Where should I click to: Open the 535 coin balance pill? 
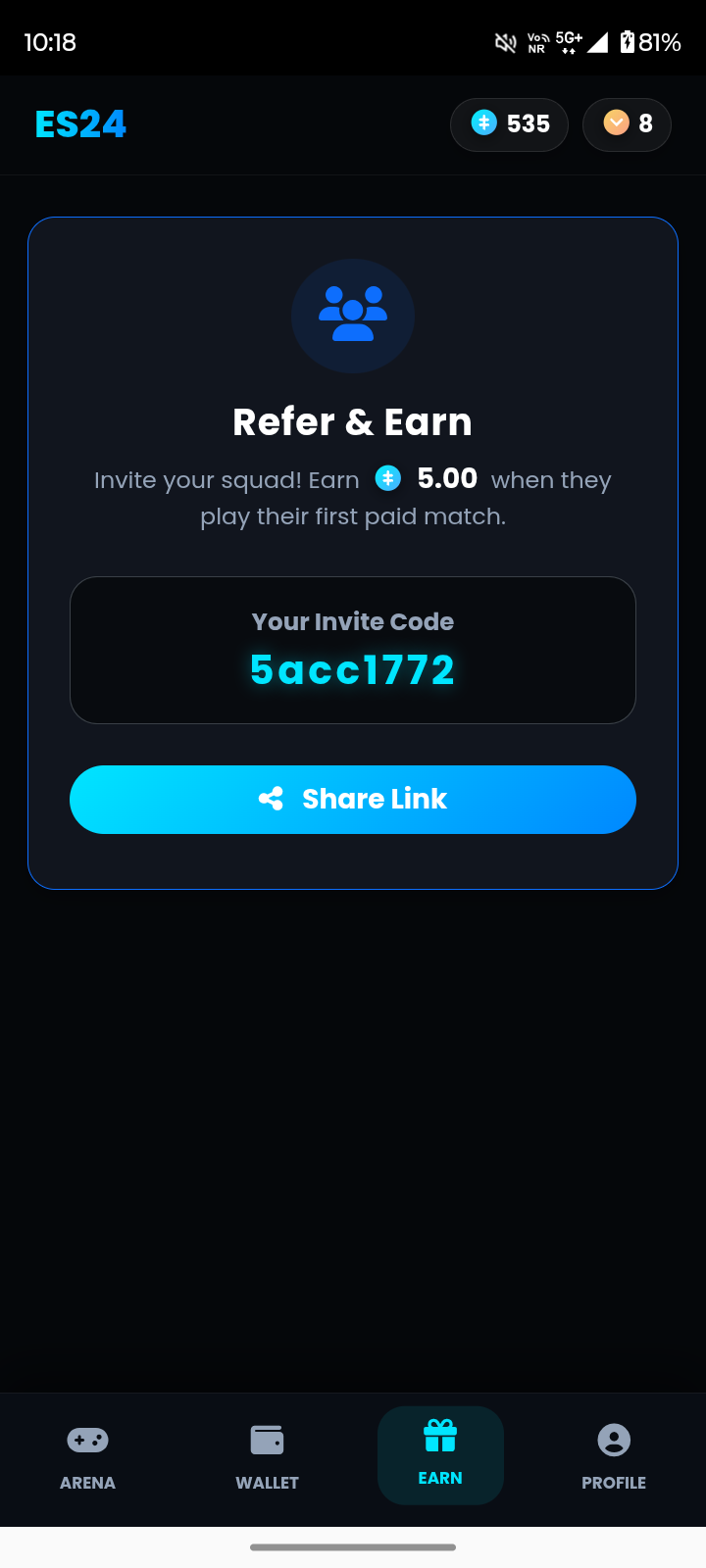pos(509,124)
